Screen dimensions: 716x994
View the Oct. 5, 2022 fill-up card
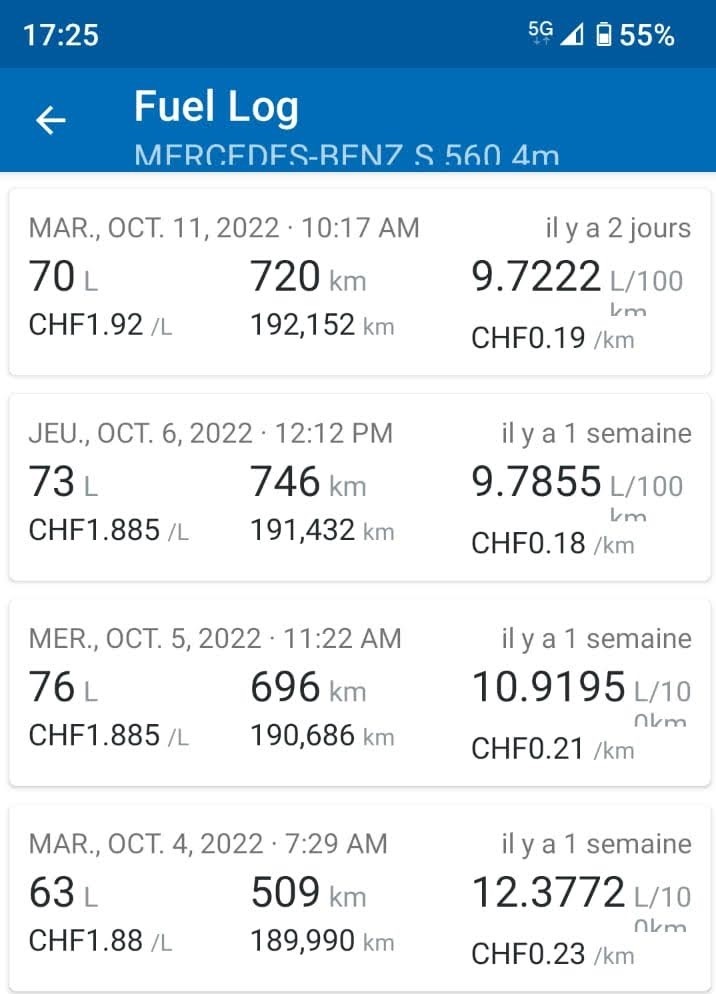[358, 692]
